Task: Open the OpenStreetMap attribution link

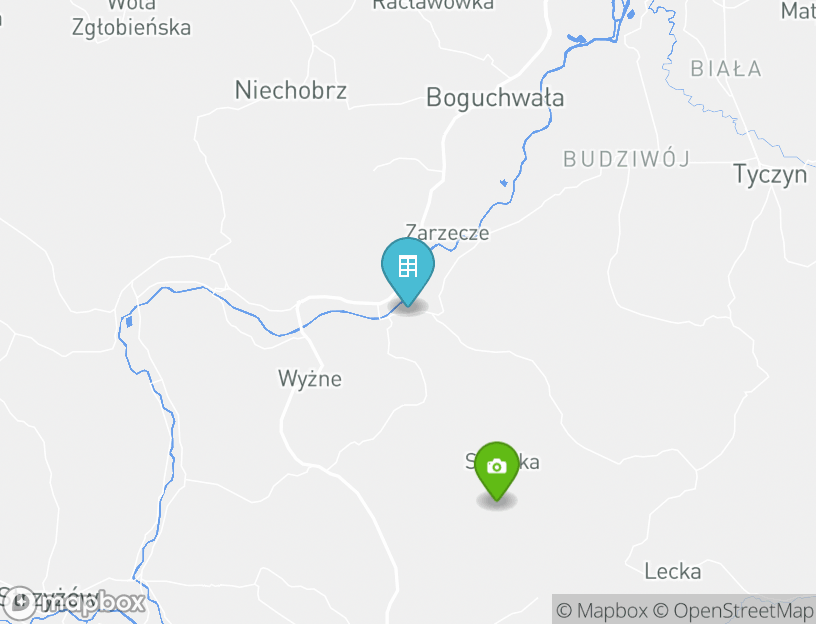Action: 735,610
